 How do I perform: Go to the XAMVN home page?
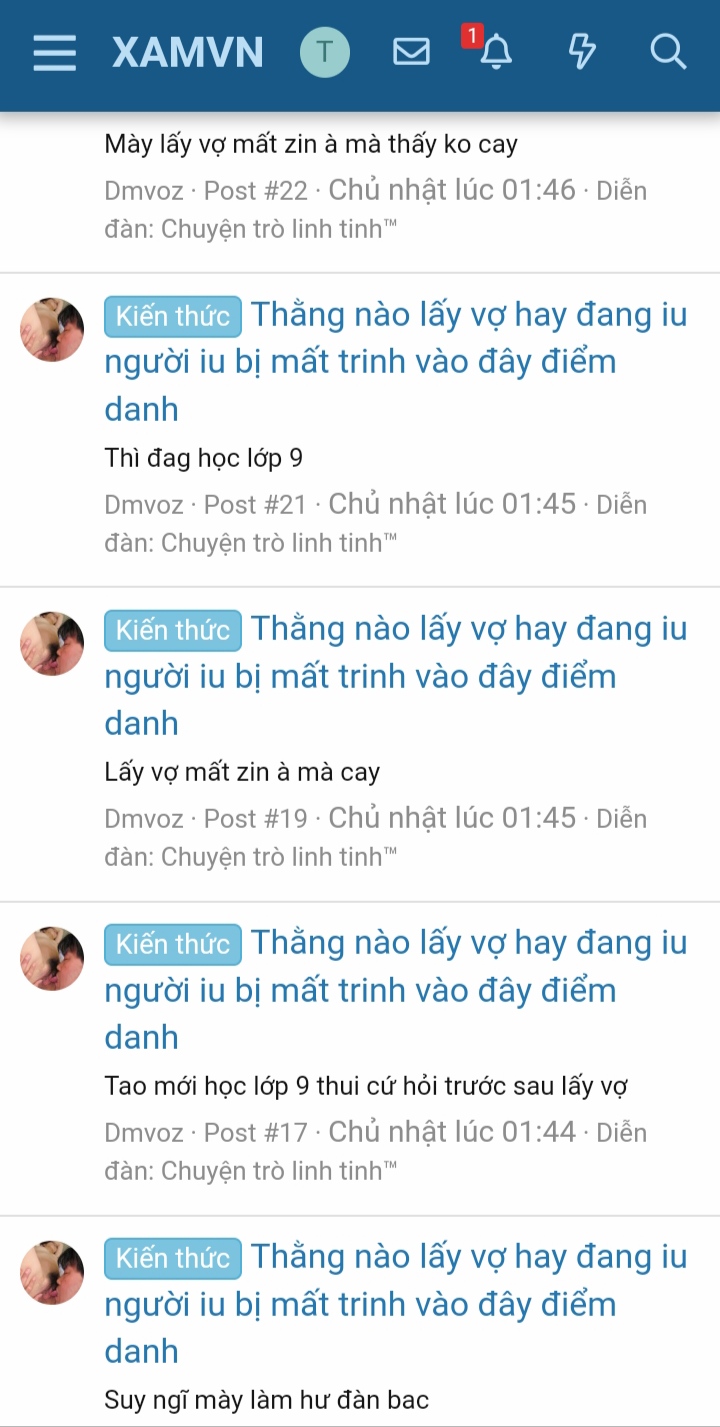pos(188,52)
